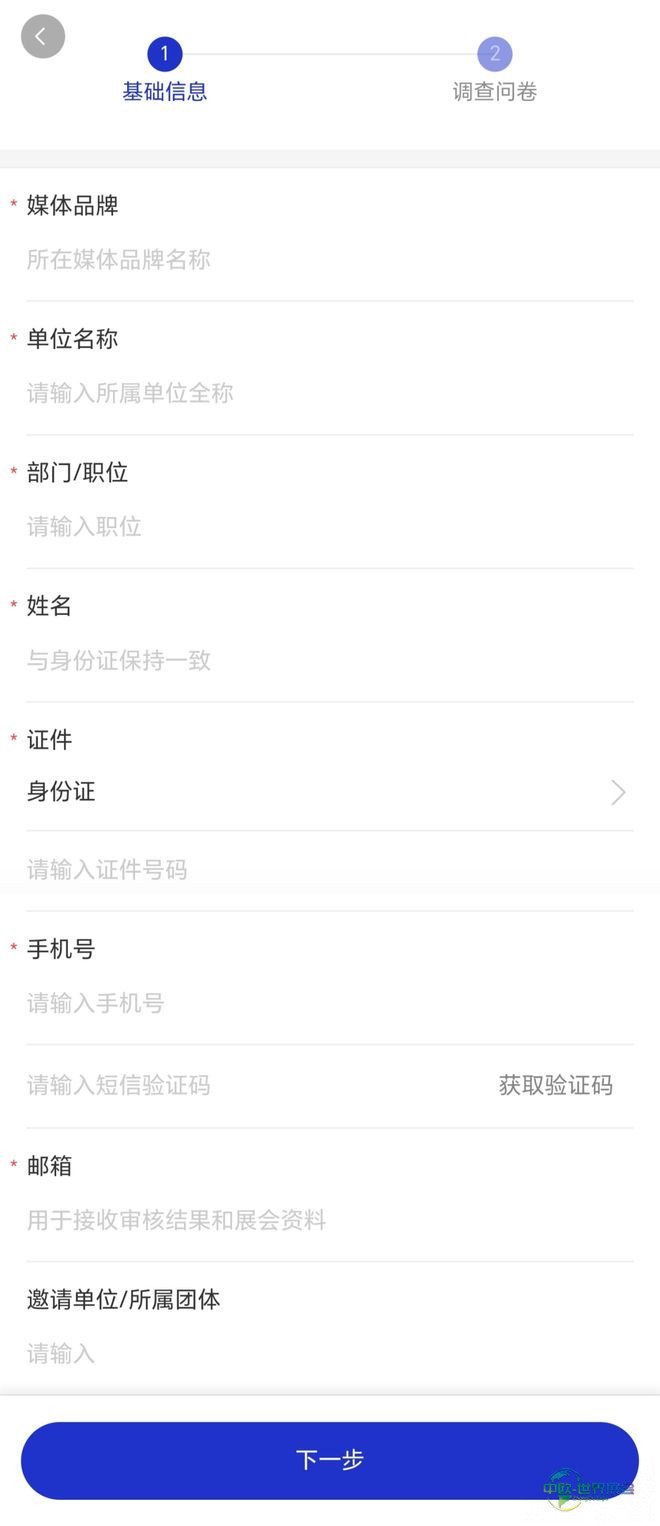
Task: Proceed with the 下一步 button
Action: [x=330, y=1460]
